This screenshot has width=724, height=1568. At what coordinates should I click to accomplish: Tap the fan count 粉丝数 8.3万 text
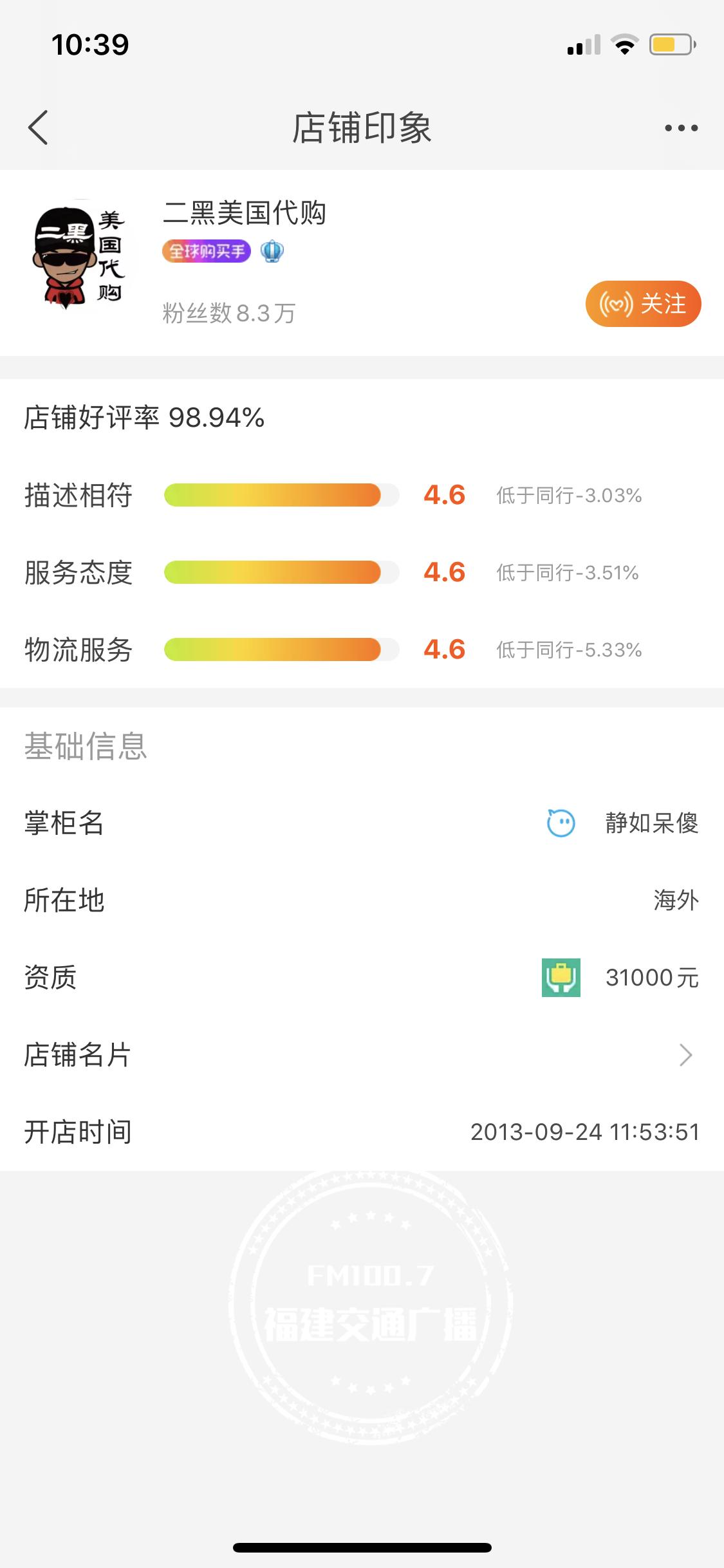coord(230,313)
